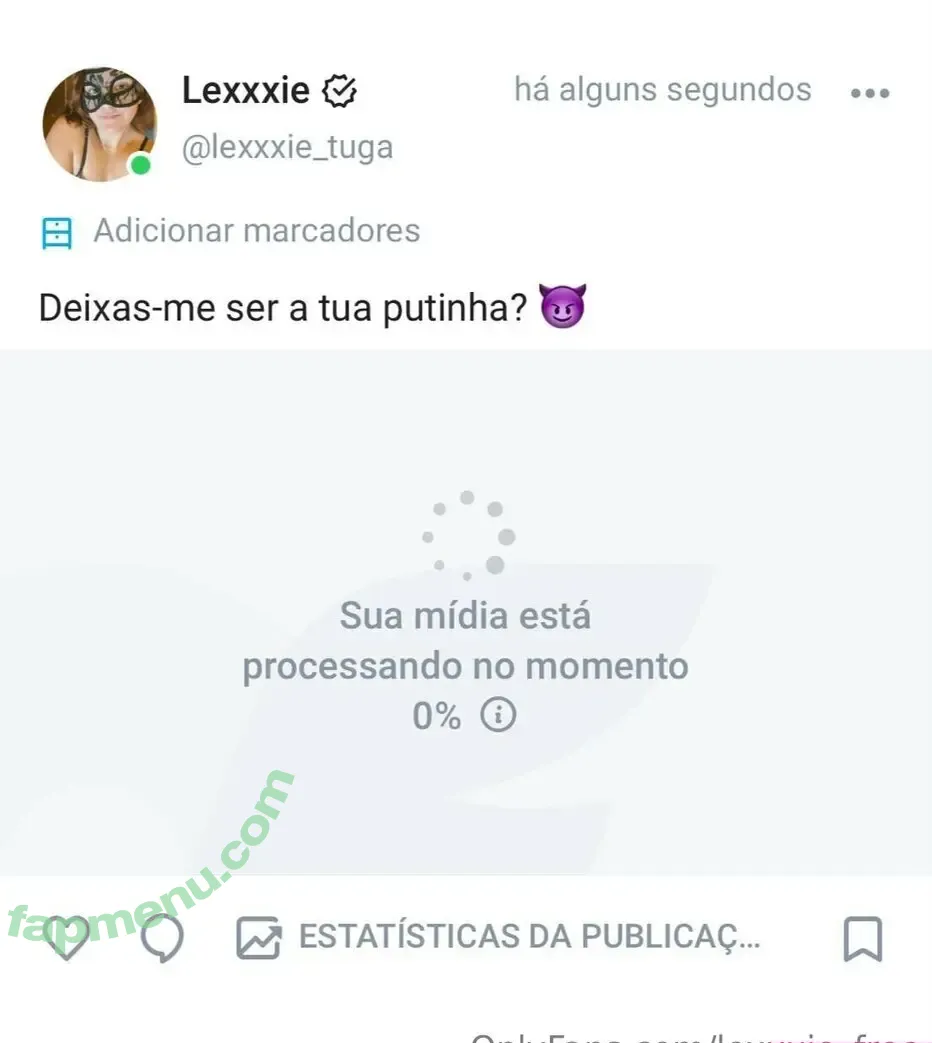The height and width of the screenshot is (1043, 932).
Task: Show media processing info icon
Action: [x=498, y=715]
